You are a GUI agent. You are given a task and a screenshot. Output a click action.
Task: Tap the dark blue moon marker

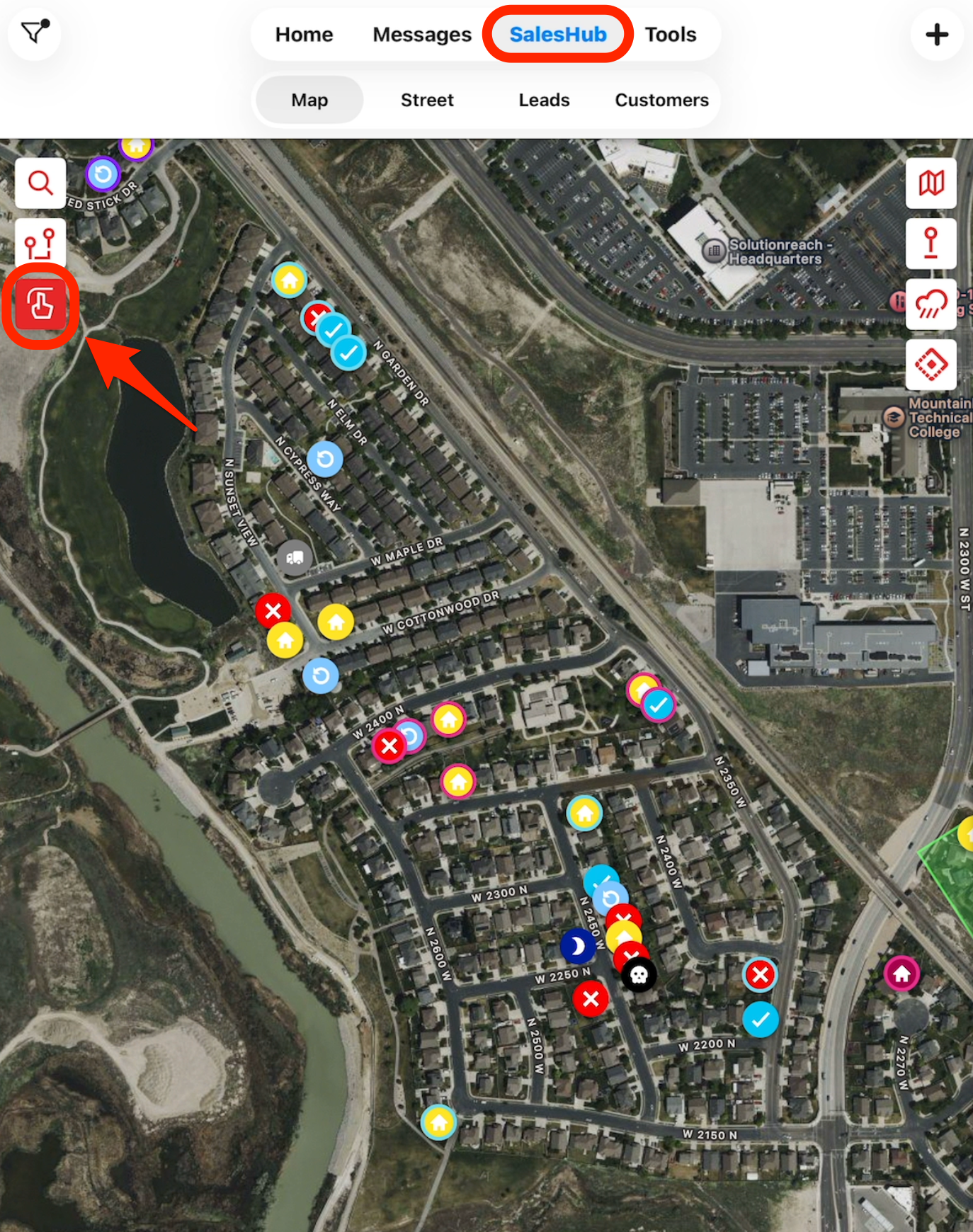577,946
